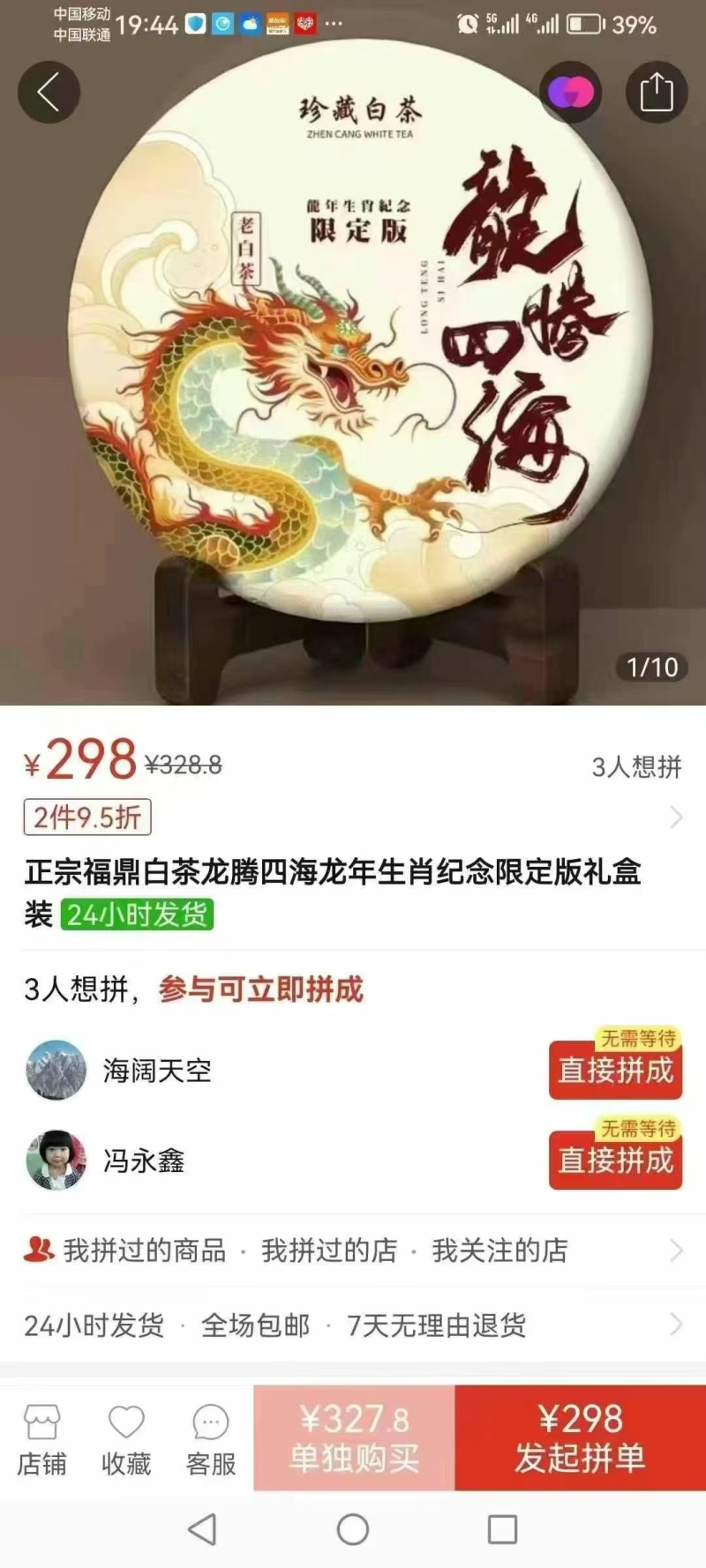Open 我拼过的店 link

click(x=328, y=1251)
